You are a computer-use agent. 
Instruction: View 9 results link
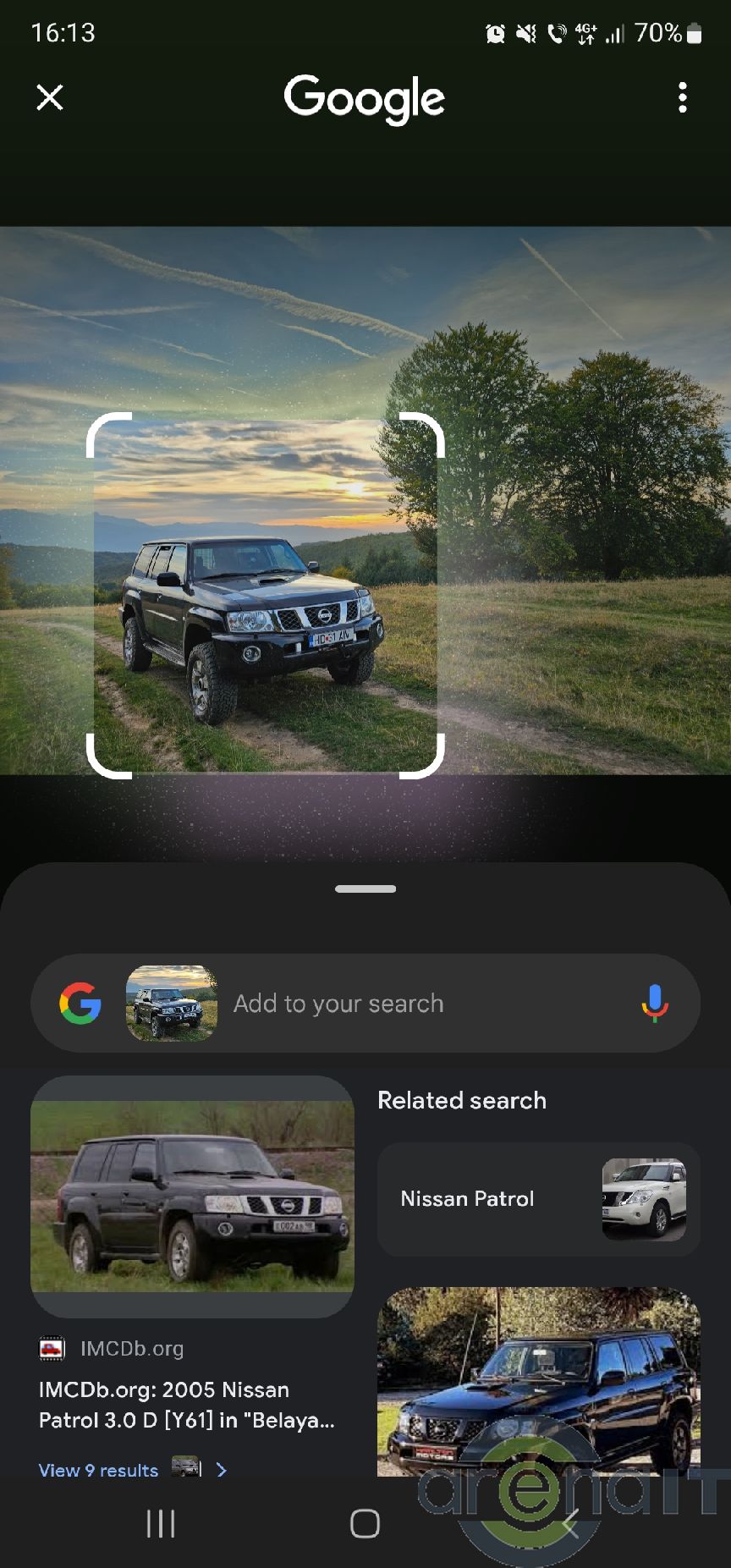[x=99, y=1470]
